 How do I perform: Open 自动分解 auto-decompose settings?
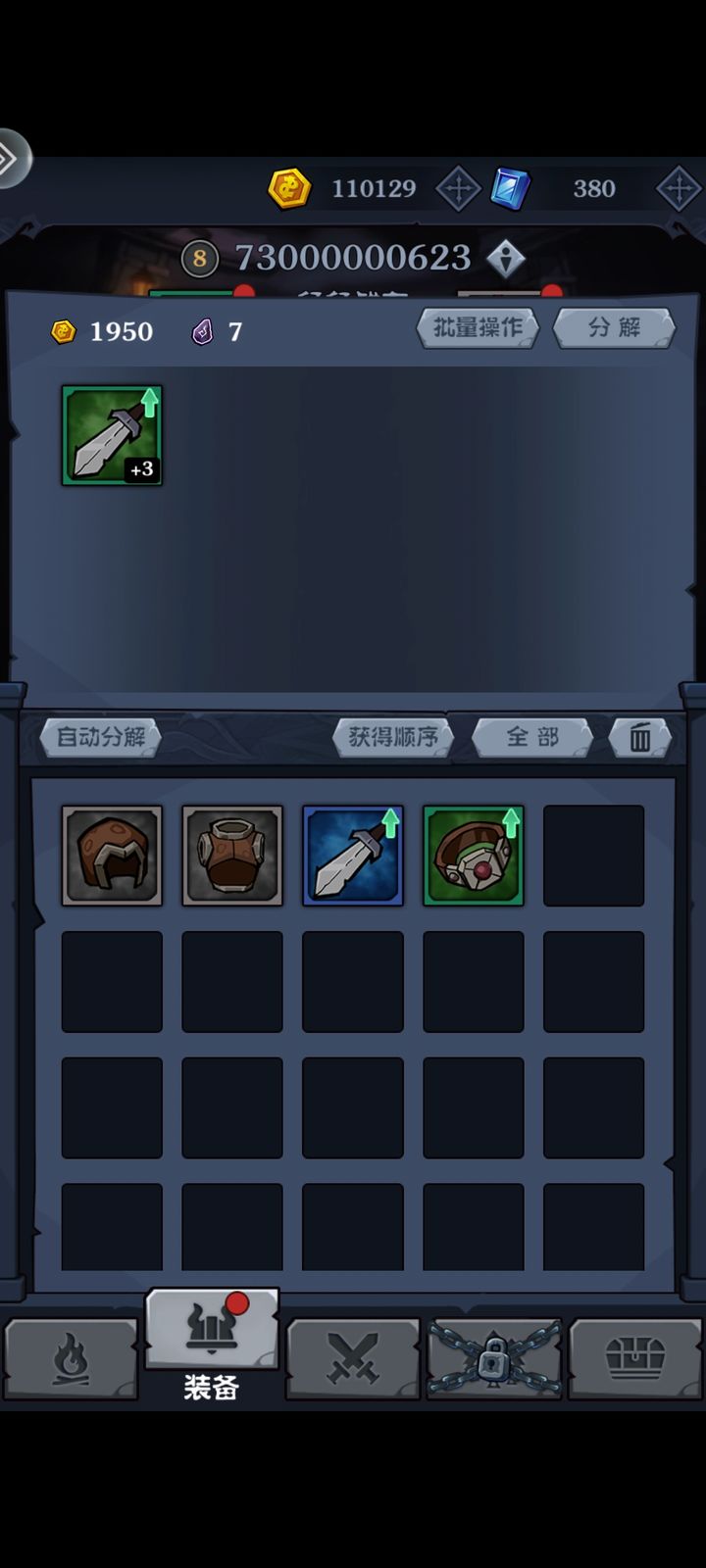(x=100, y=737)
